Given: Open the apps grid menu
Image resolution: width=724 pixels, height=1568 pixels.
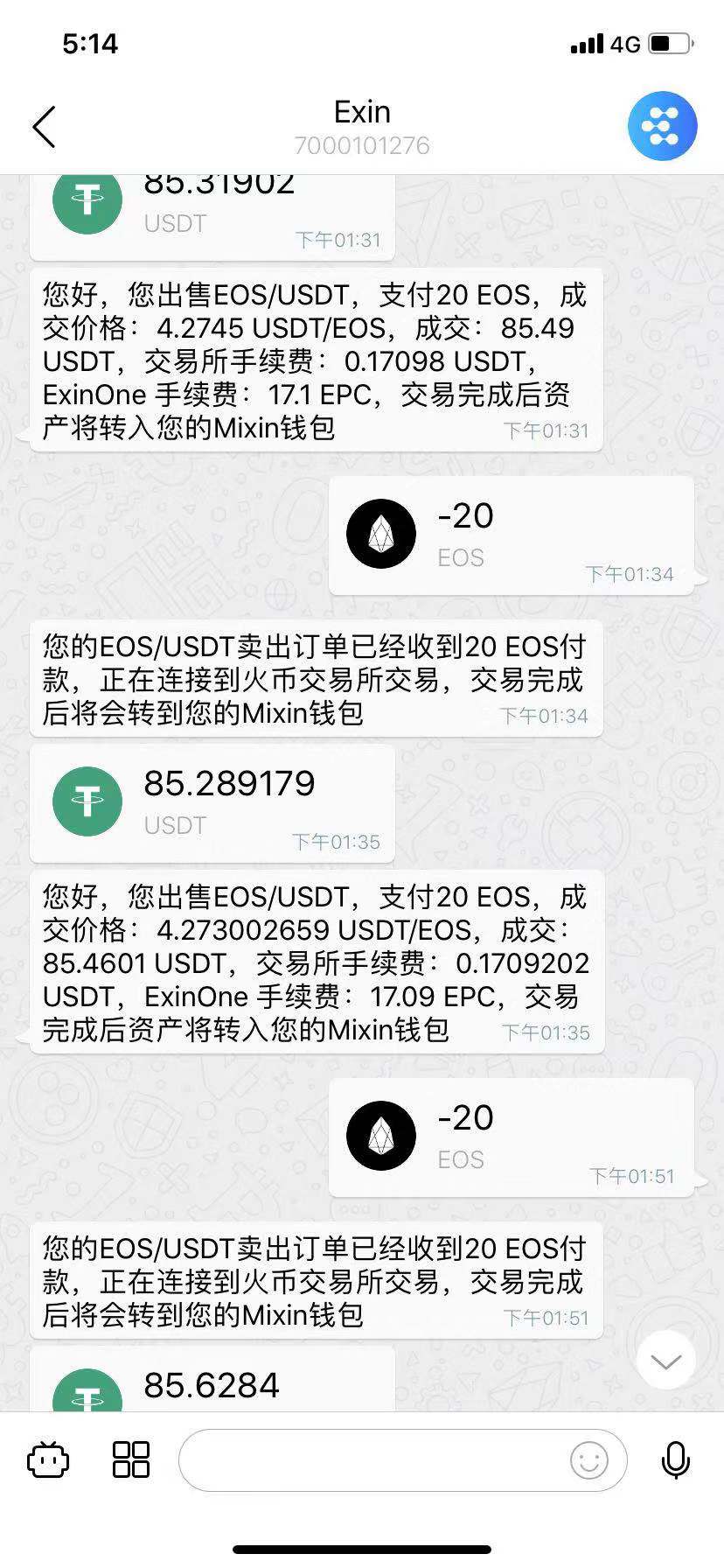Looking at the screenshot, I should tap(131, 1459).
